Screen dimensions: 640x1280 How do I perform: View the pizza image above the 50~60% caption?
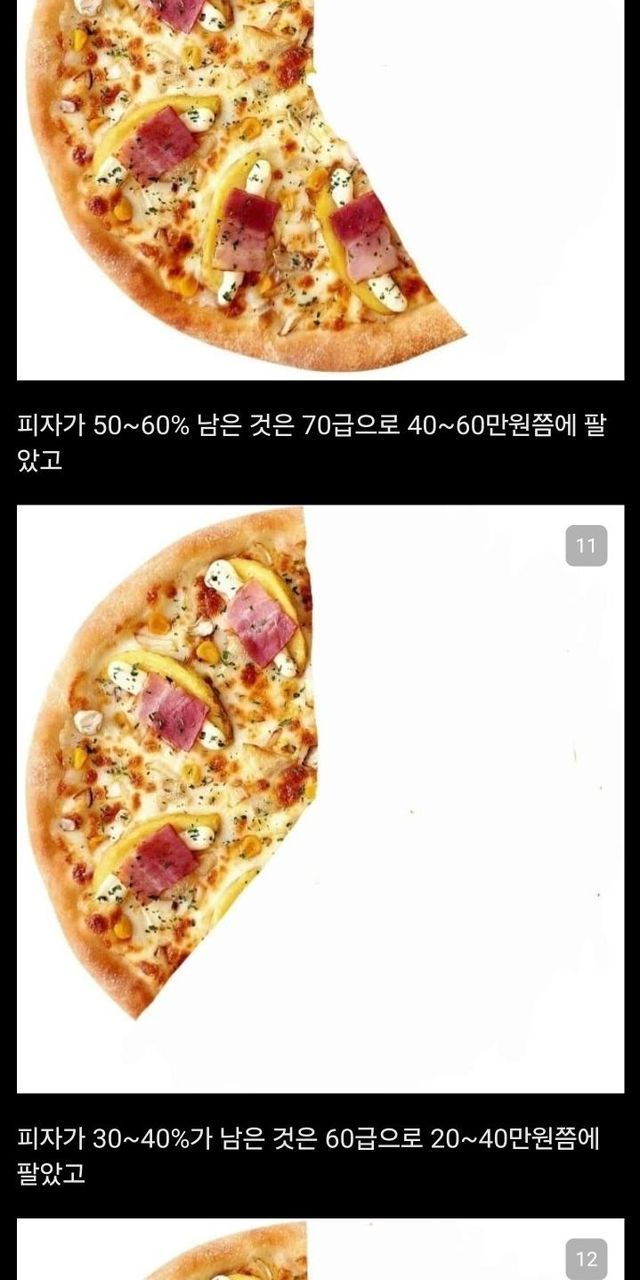click(320, 190)
